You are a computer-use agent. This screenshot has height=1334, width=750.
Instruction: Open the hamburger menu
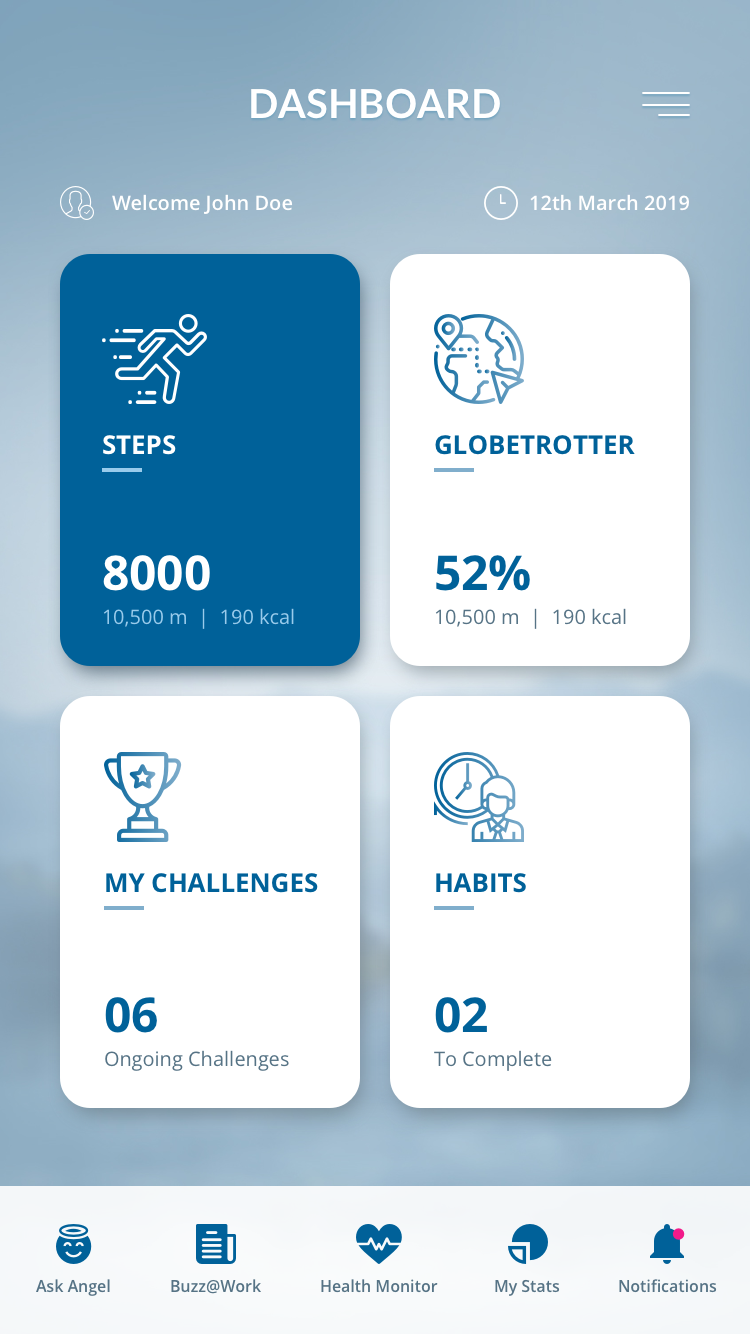coord(665,104)
